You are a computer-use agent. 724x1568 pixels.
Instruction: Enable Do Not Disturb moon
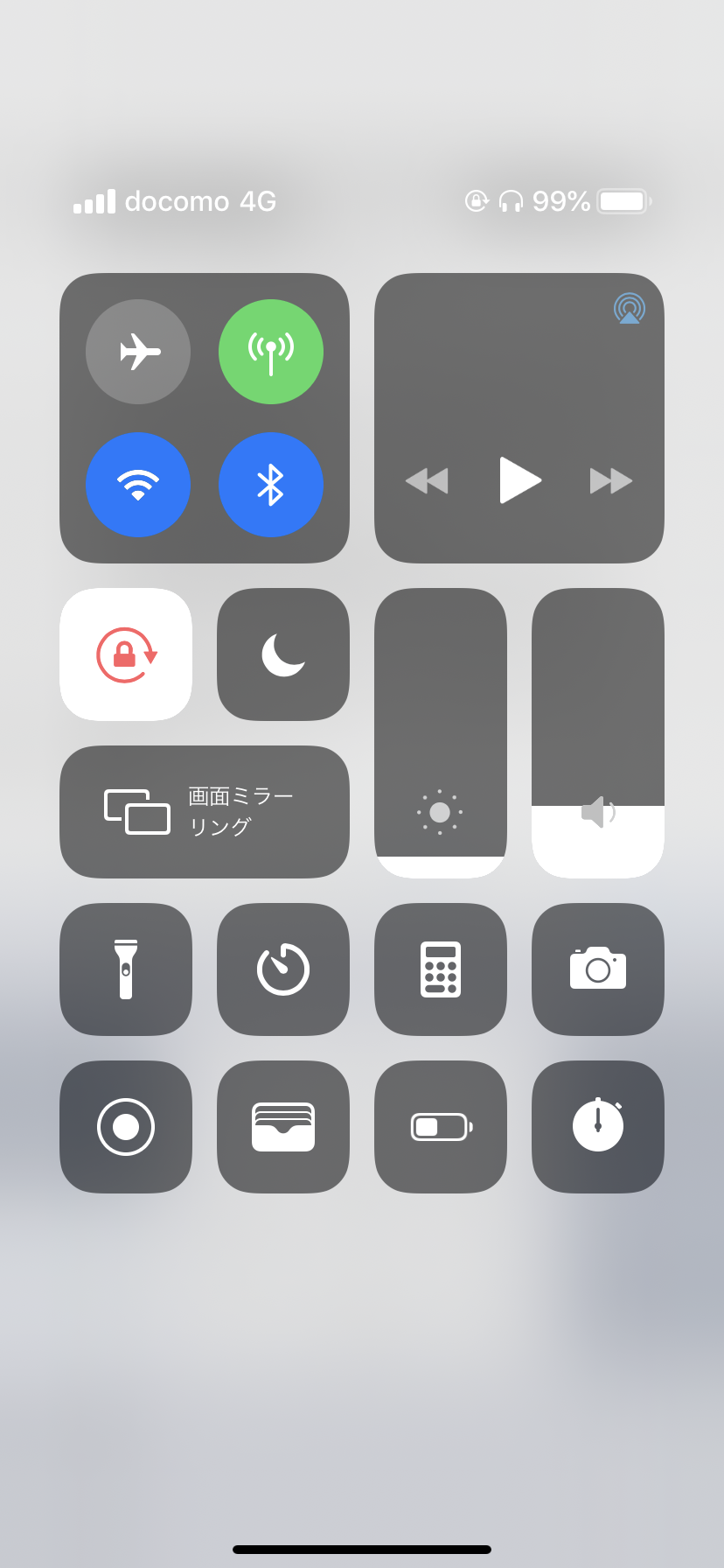283,654
